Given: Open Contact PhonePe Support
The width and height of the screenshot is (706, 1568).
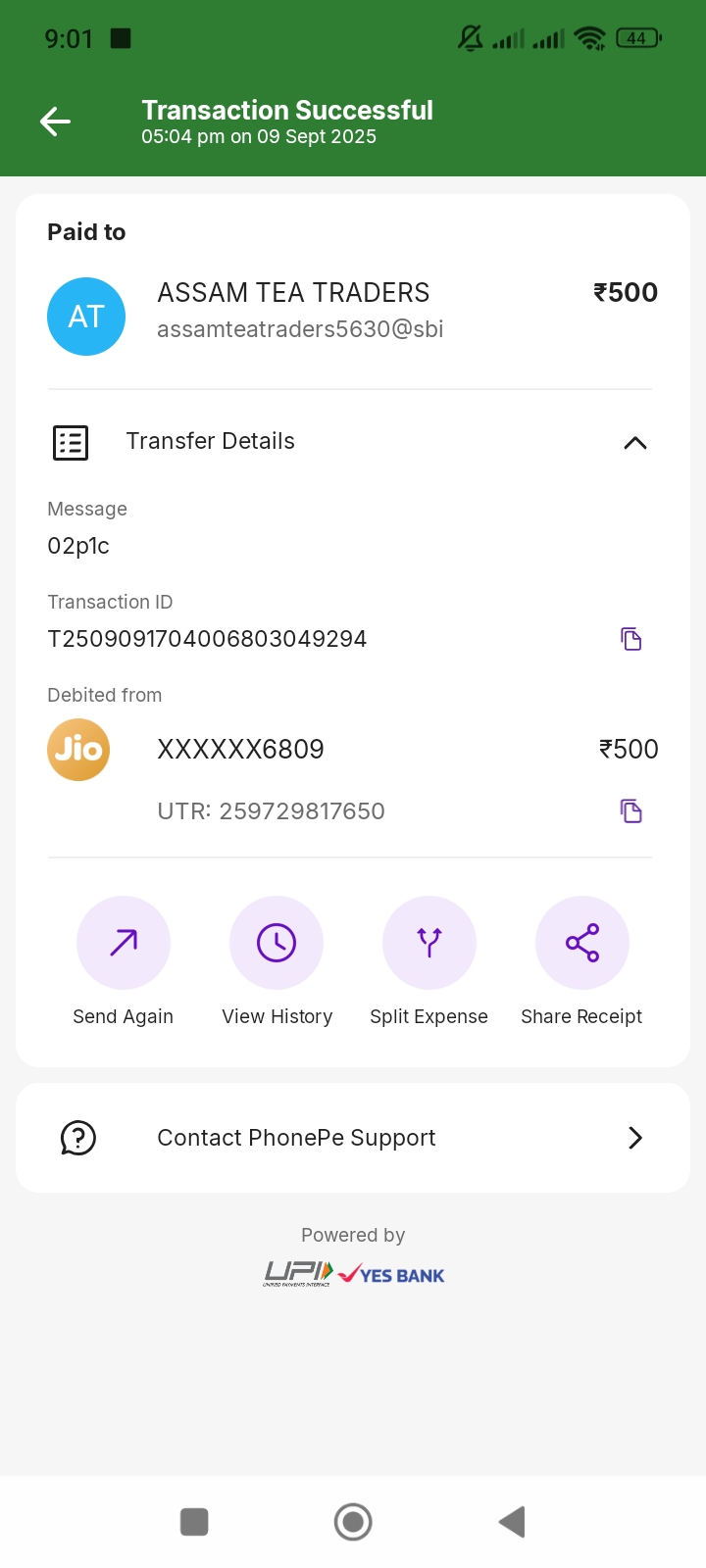Looking at the screenshot, I should point(353,1138).
